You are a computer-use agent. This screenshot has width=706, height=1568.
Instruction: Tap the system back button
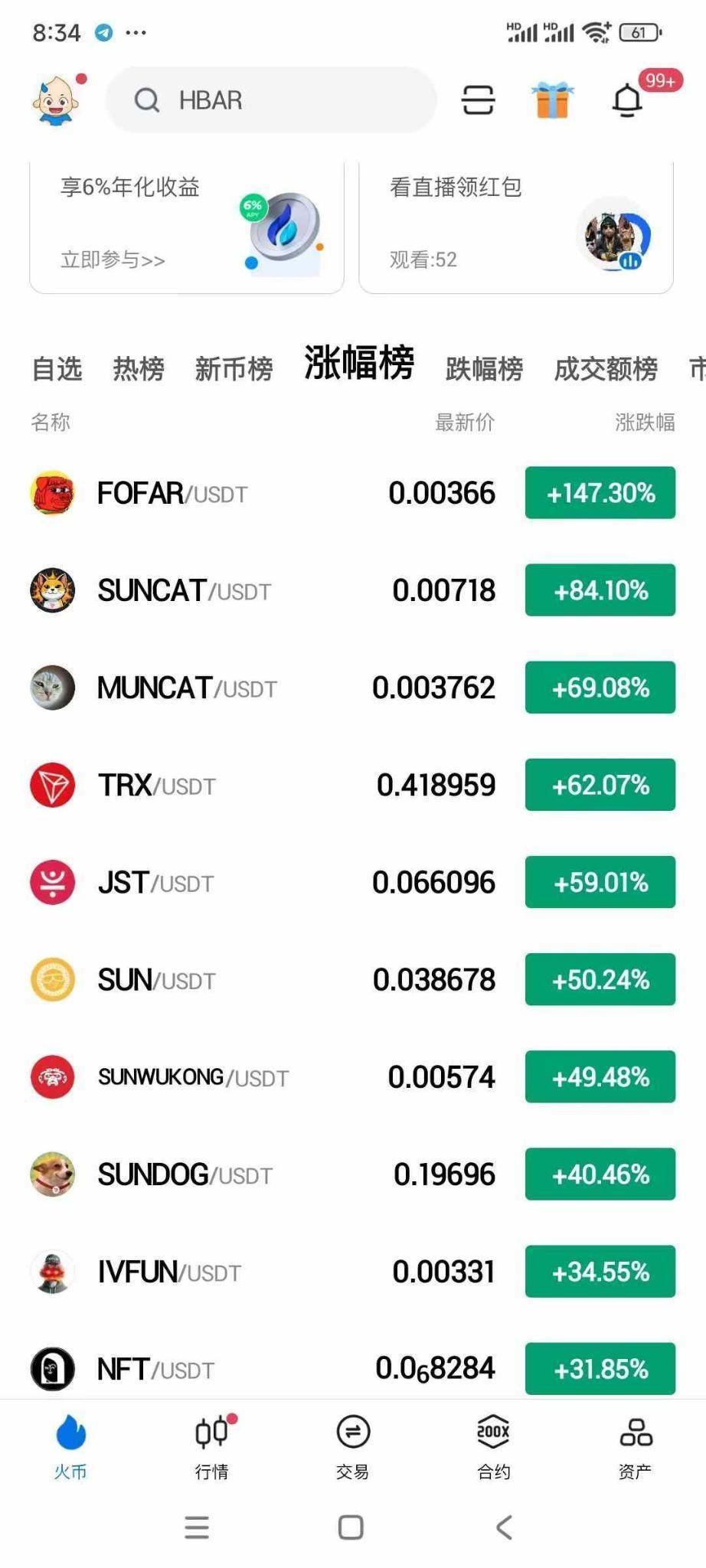(x=504, y=1527)
